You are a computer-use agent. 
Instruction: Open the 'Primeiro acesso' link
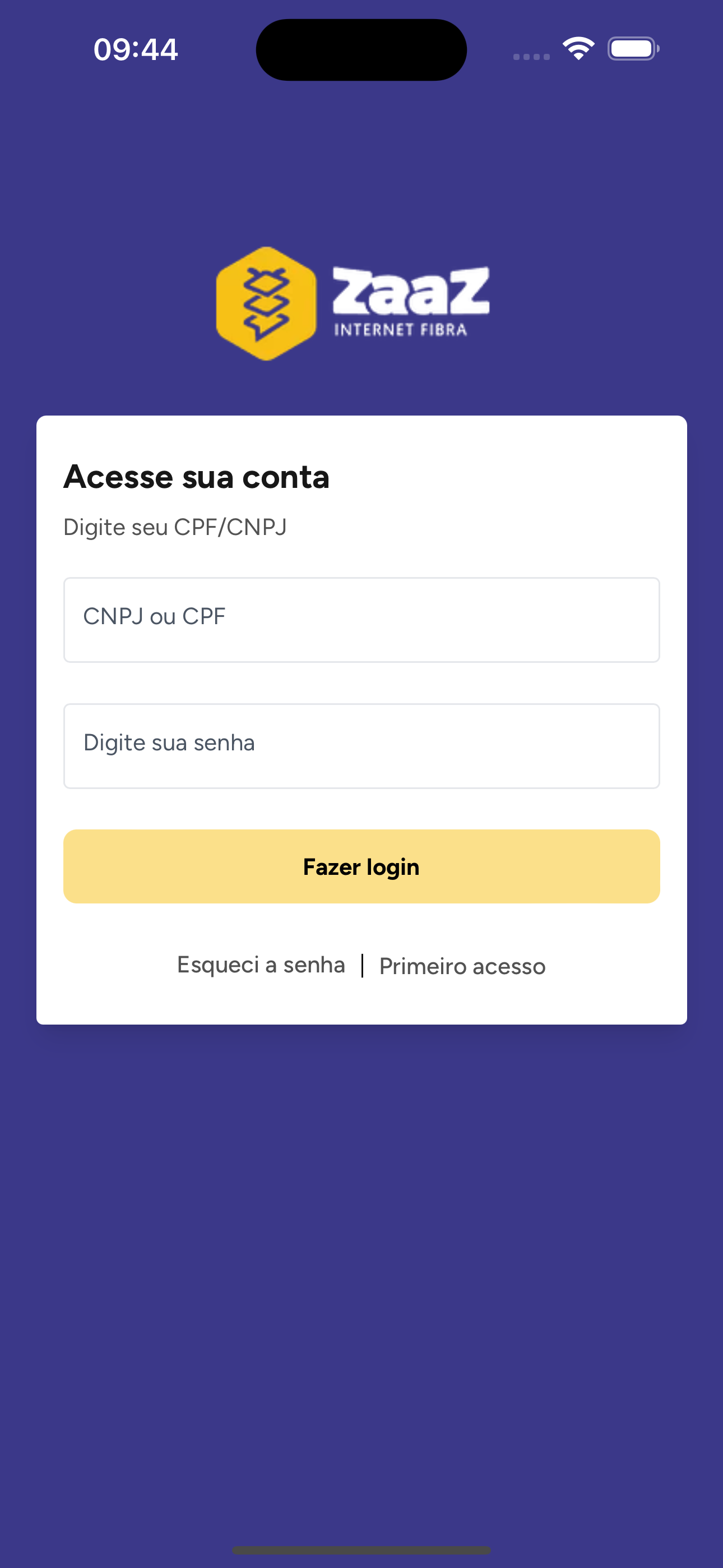tap(462, 965)
